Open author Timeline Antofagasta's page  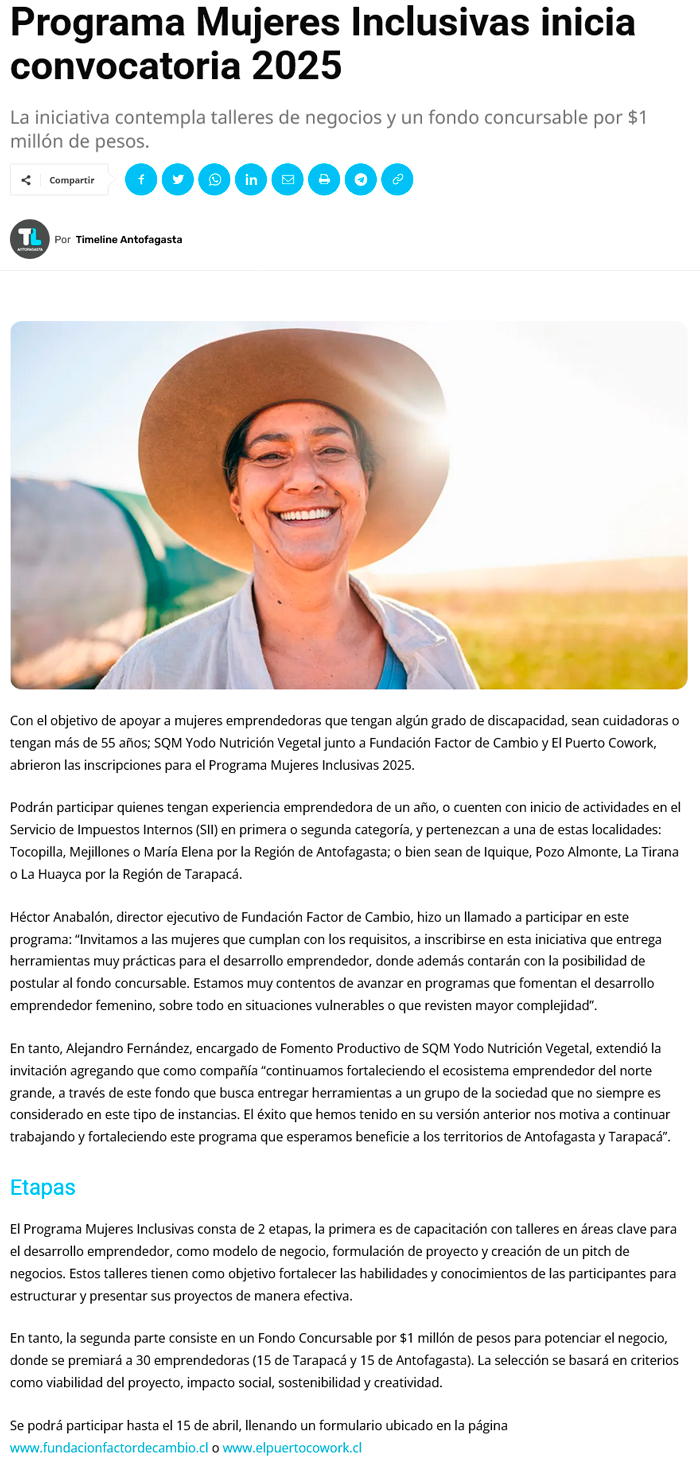coord(129,240)
